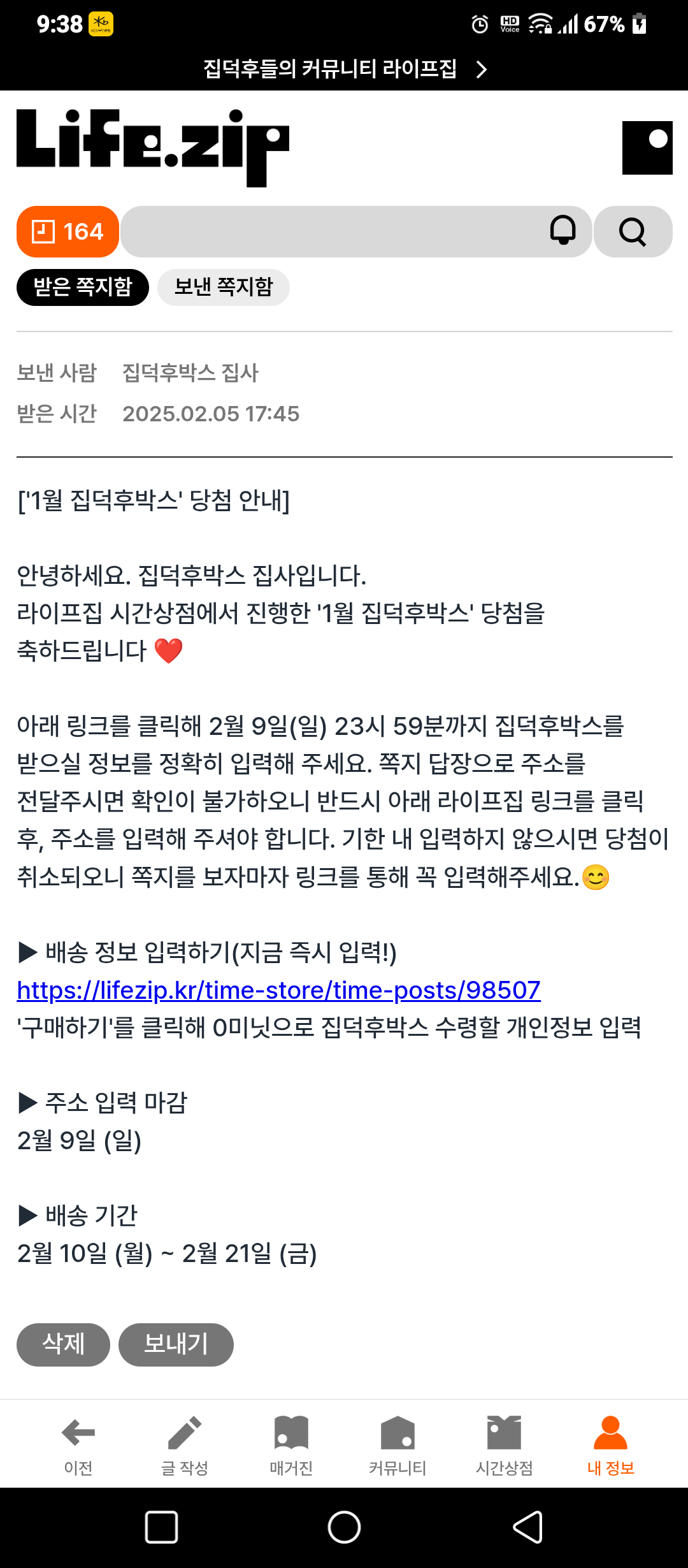Open the 집덕후들의 커뮤니티 라이프집 banner
This screenshot has width=688, height=1568.
click(x=344, y=68)
